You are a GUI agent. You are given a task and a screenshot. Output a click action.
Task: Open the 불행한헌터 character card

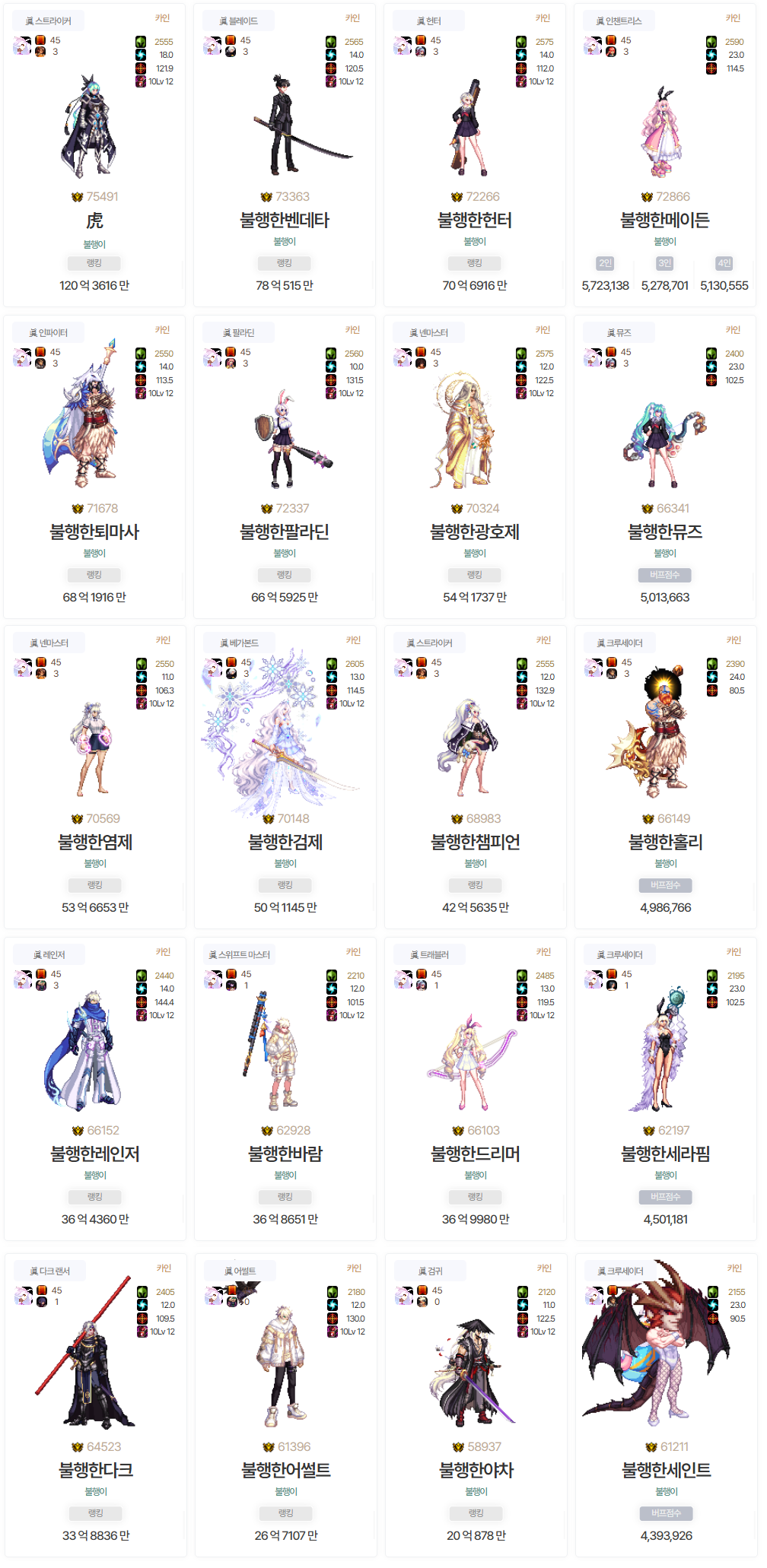pyautogui.click(x=475, y=221)
